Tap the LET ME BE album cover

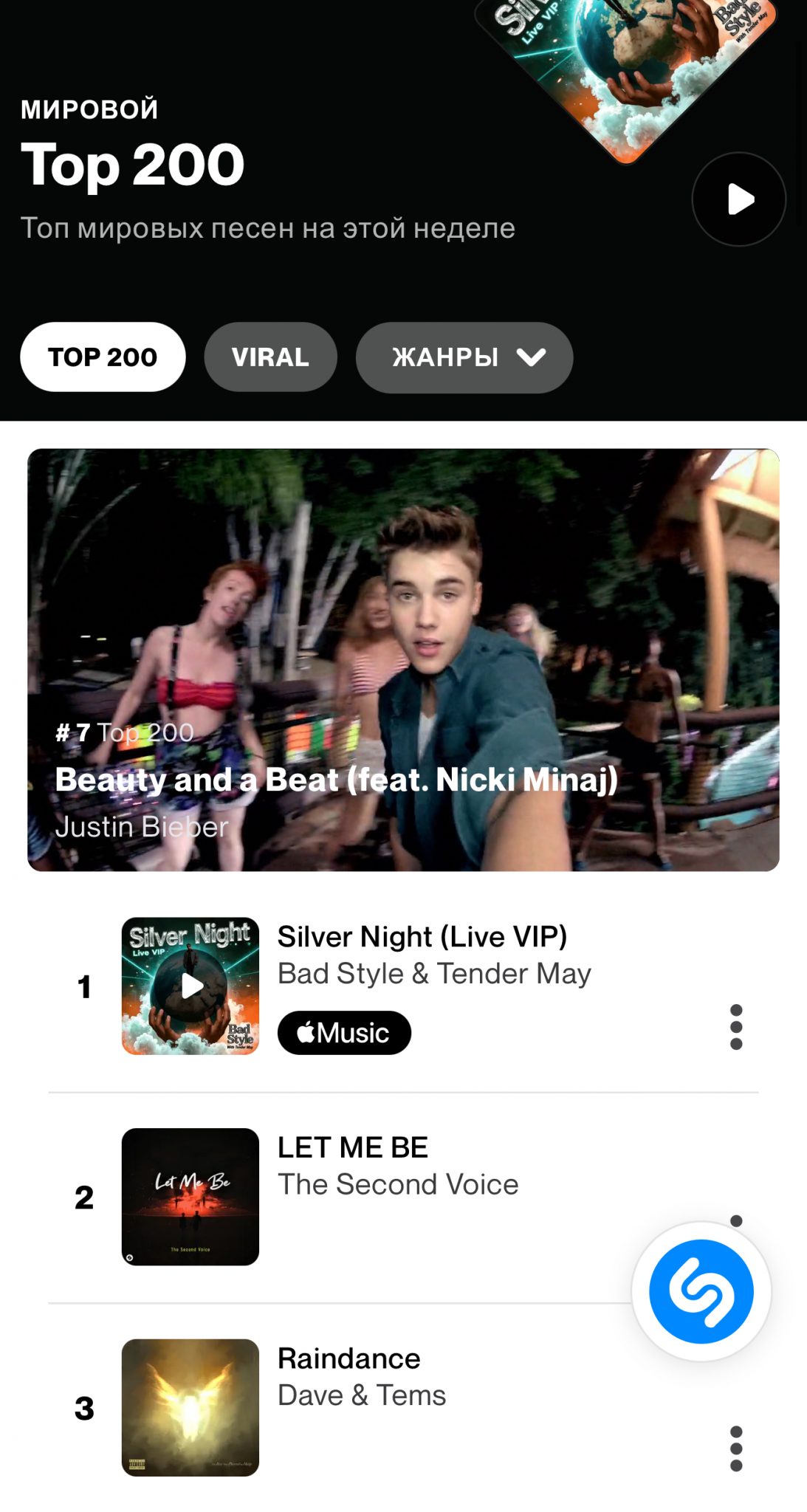coord(190,1197)
